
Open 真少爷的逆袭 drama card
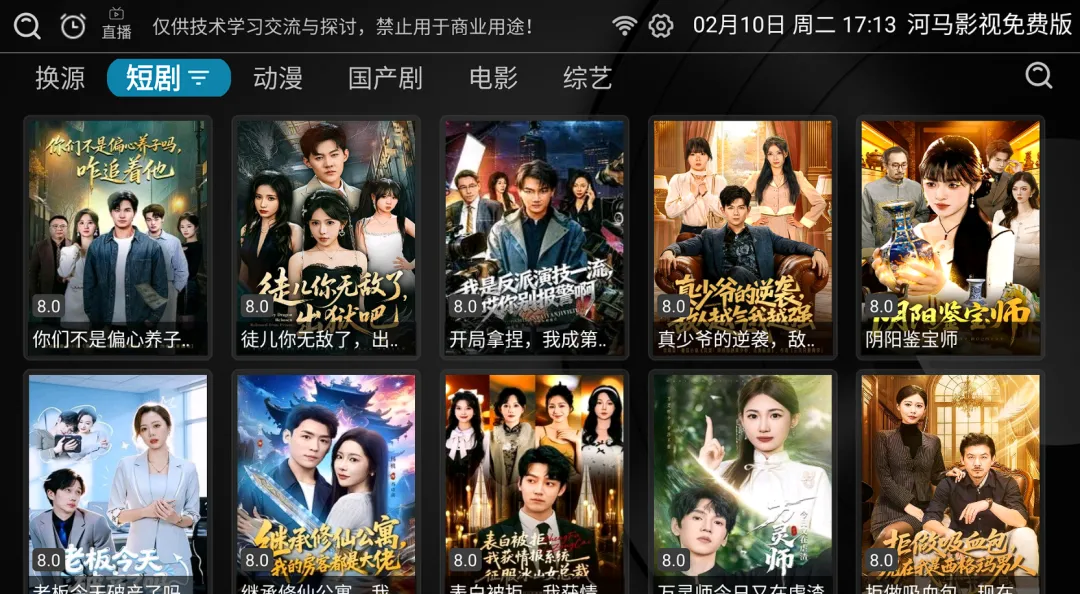click(x=743, y=236)
